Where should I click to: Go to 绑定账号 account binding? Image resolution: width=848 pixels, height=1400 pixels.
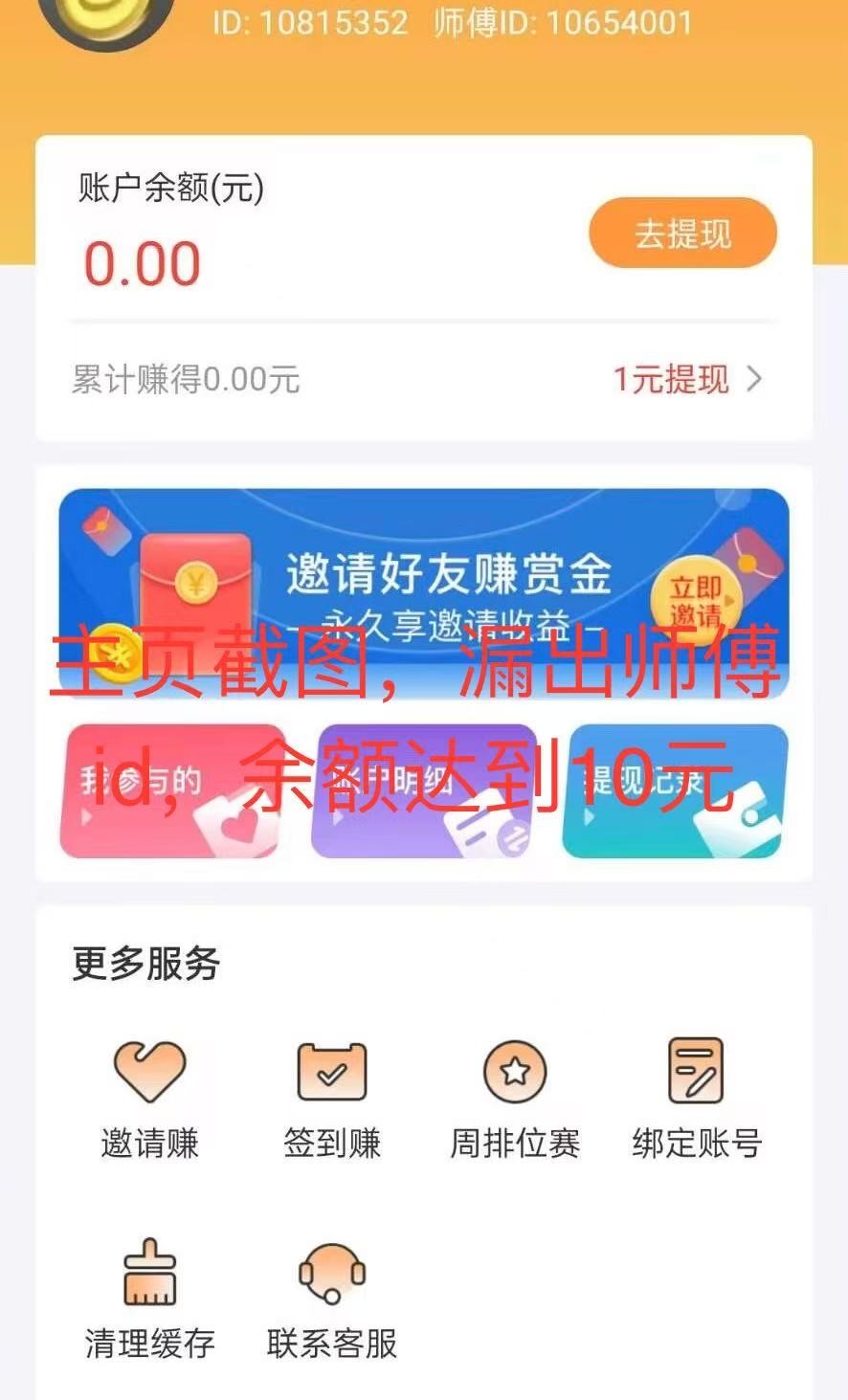696,1098
